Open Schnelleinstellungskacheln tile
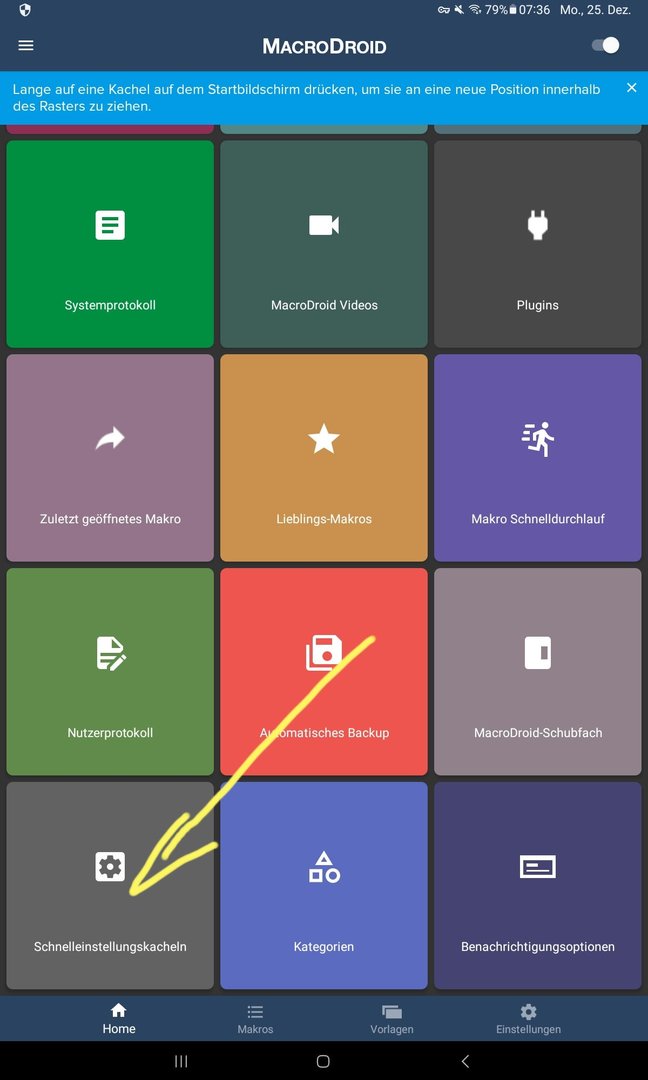 [110, 886]
